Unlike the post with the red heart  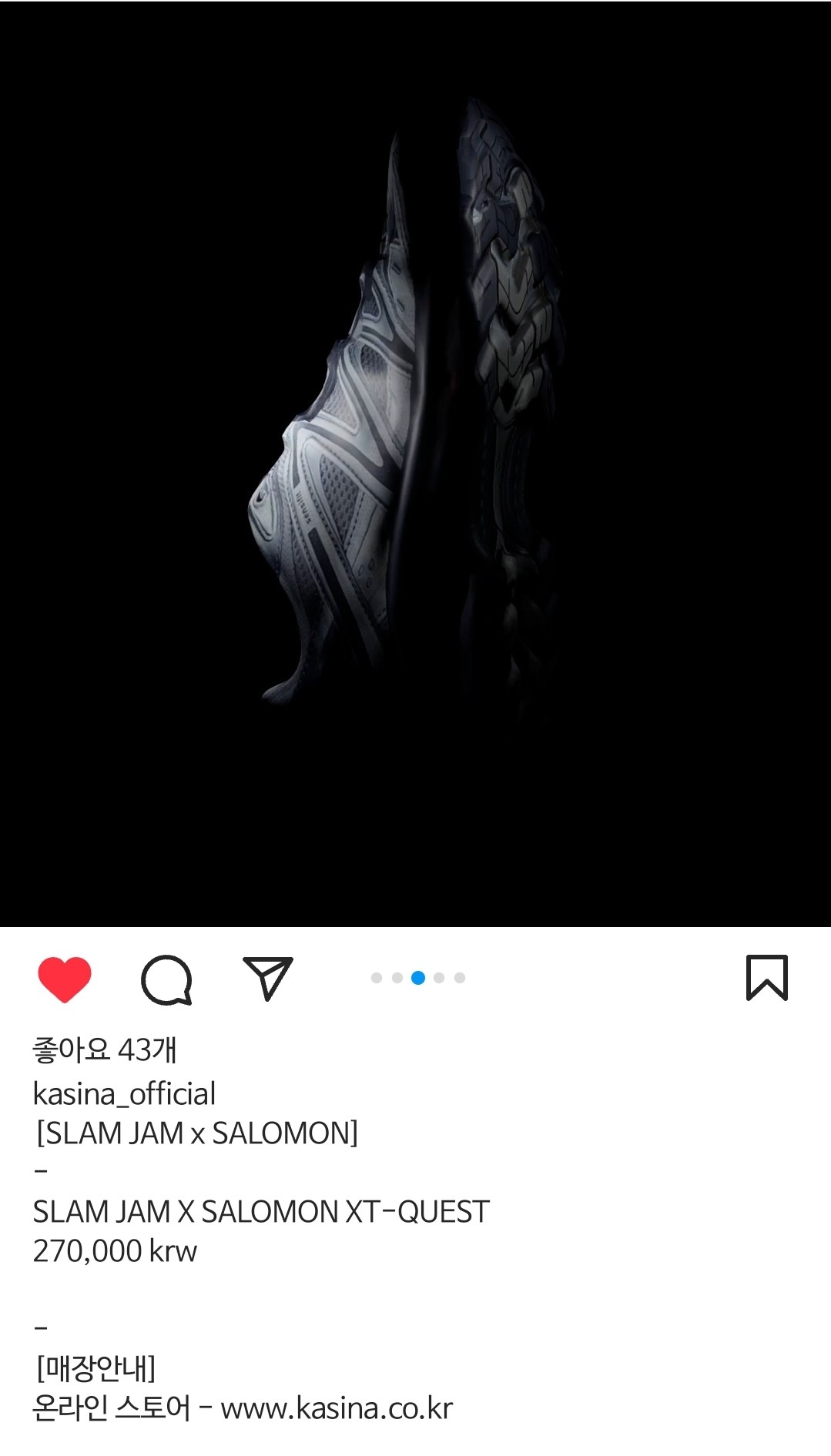65,979
